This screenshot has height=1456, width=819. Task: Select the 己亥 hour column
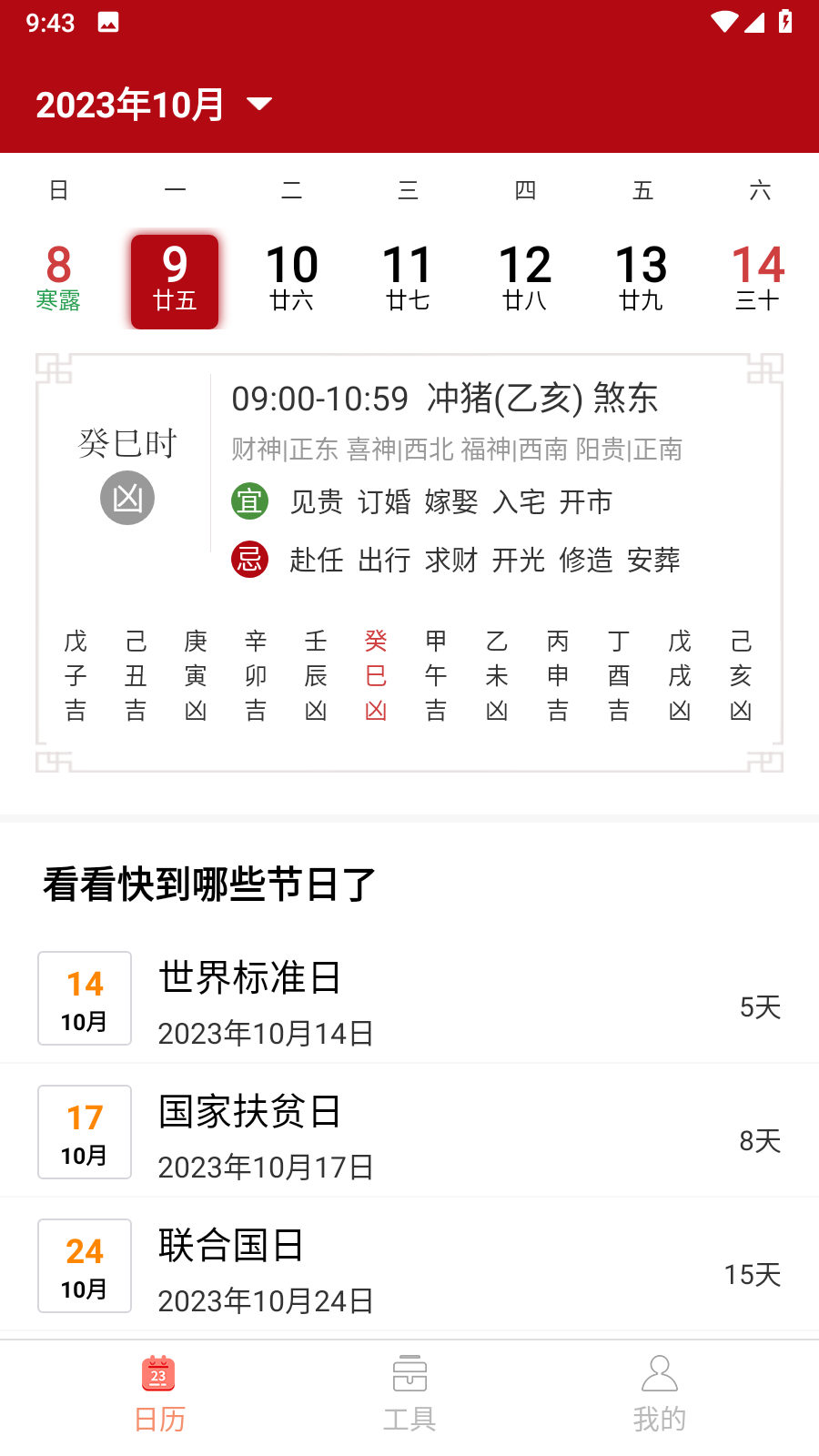coord(741,675)
